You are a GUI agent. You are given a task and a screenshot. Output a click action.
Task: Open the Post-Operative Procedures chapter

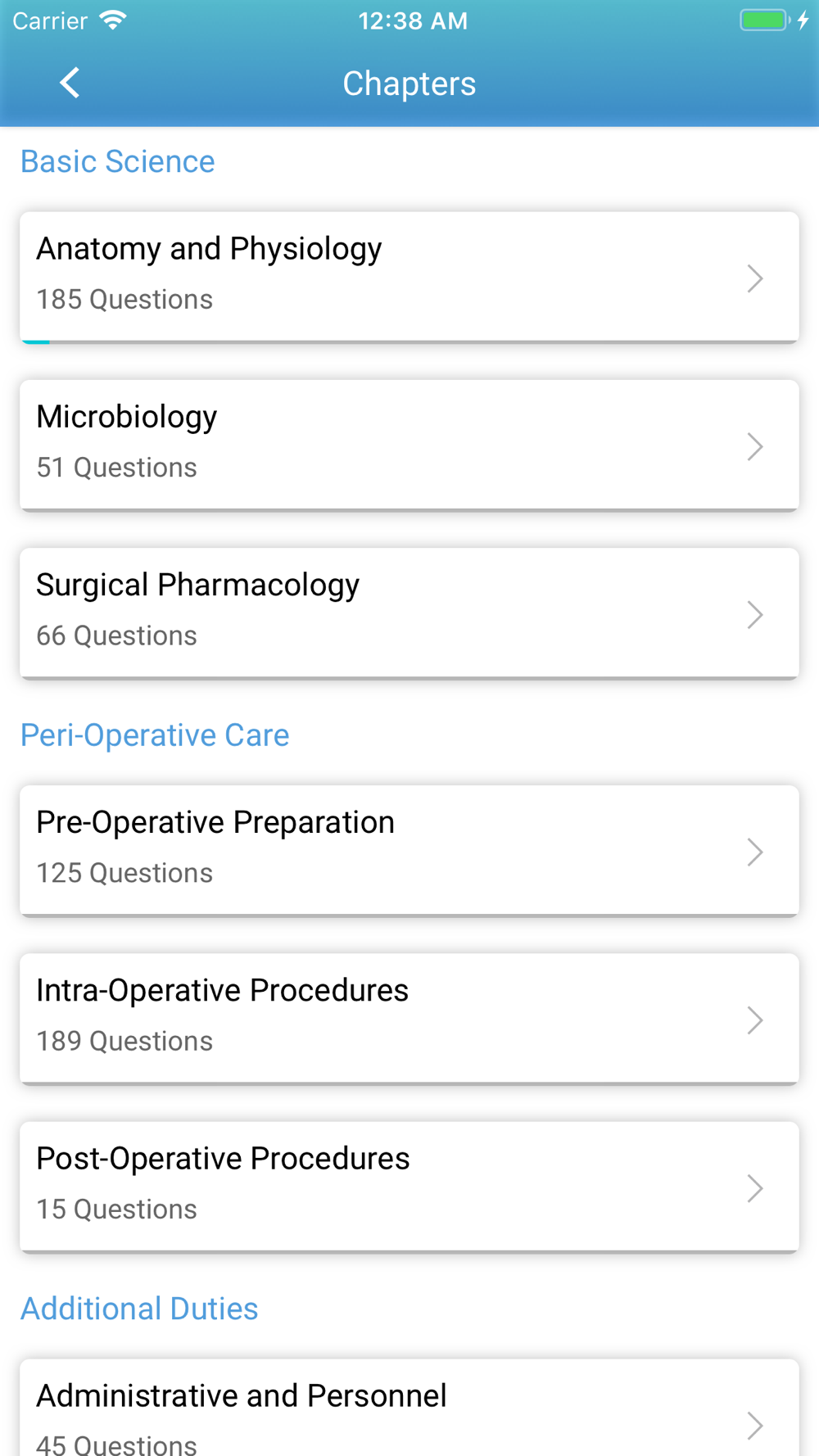tap(409, 1187)
